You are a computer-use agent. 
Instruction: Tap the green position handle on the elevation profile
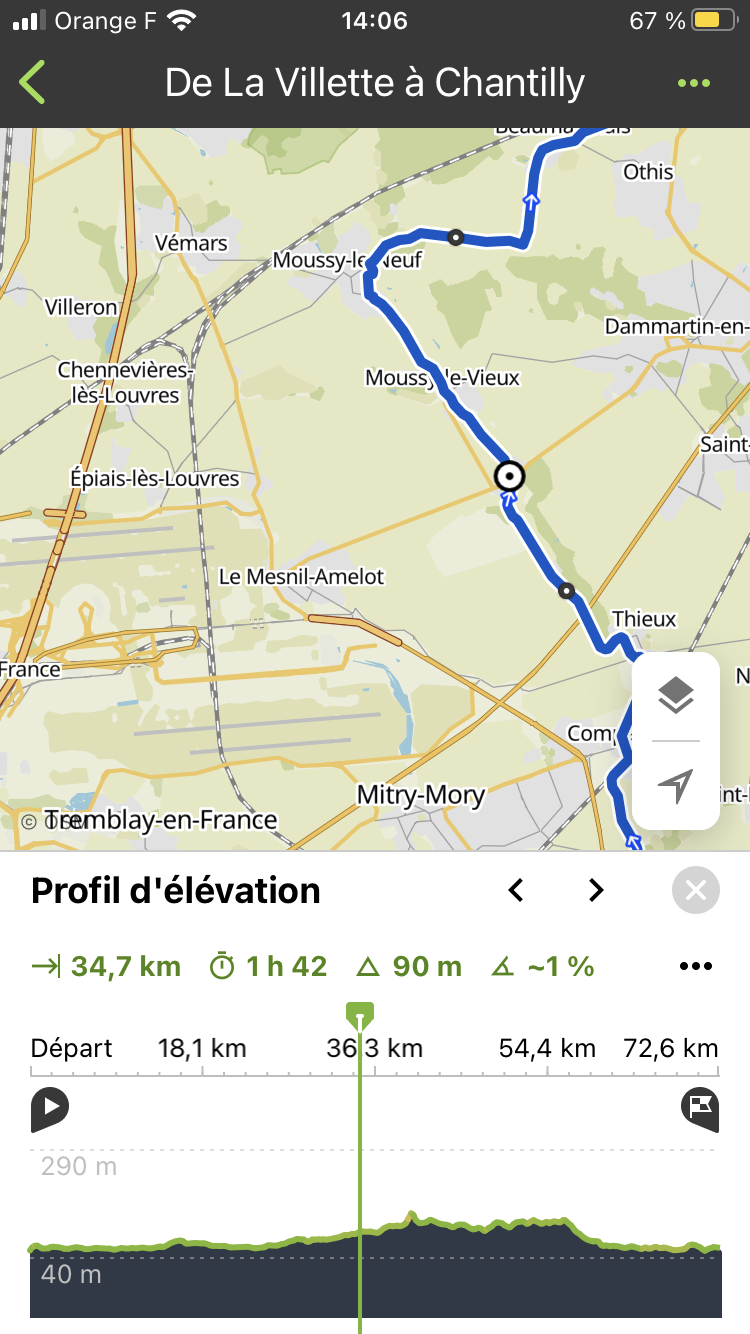click(x=360, y=1016)
